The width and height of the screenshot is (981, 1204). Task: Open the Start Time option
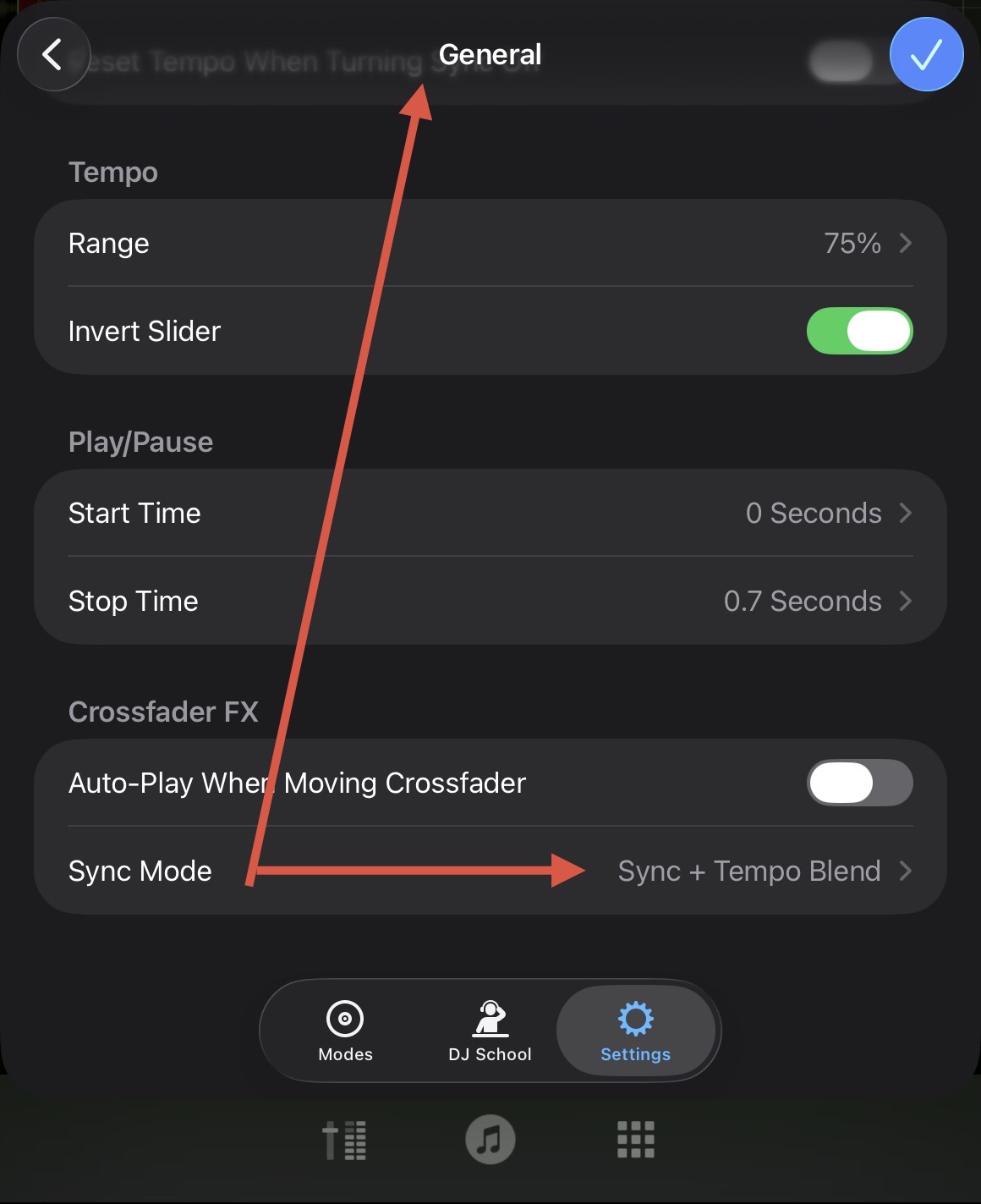click(490, 514)
